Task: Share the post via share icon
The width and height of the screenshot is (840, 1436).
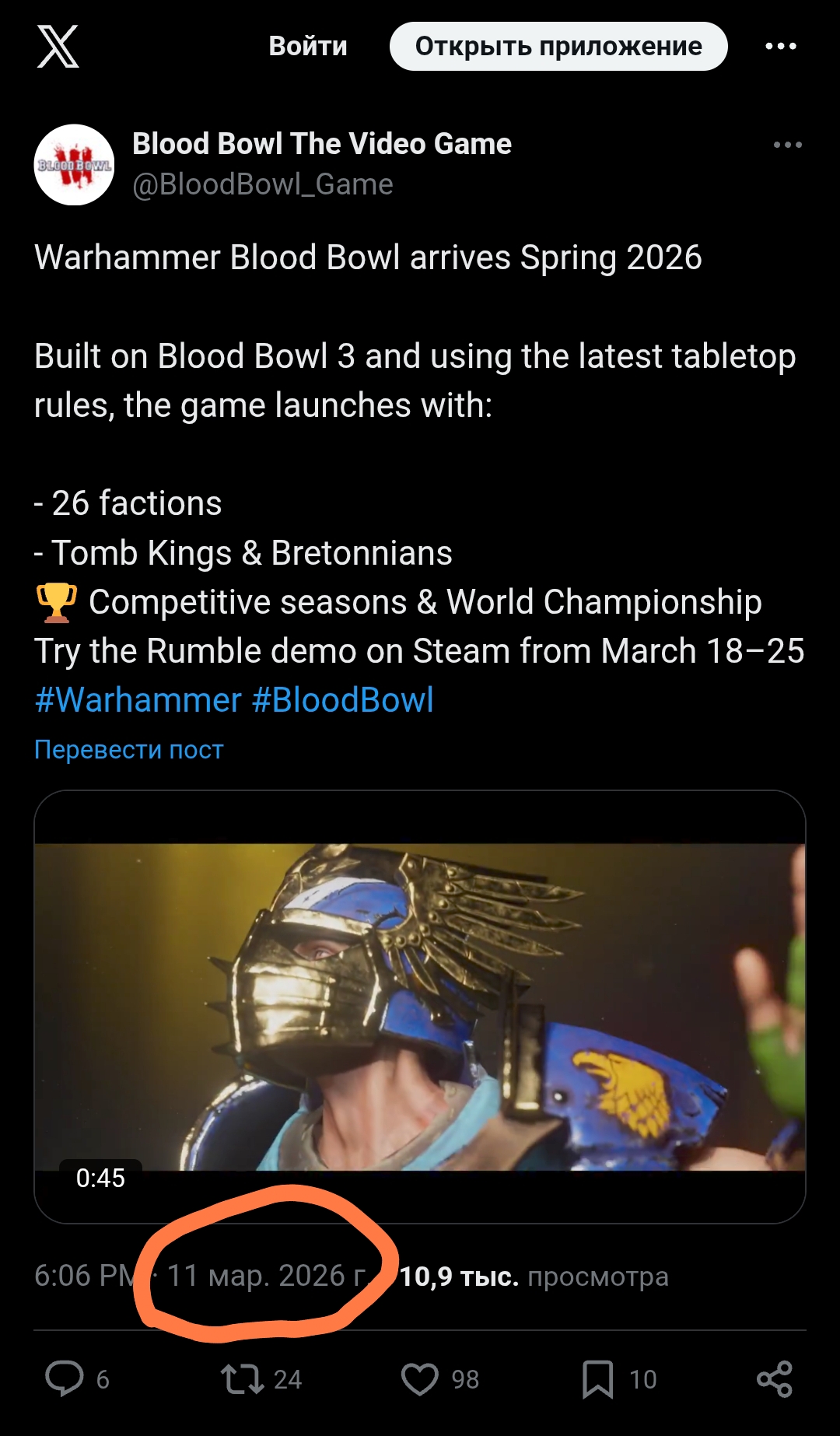Action: click(774, 1378)
